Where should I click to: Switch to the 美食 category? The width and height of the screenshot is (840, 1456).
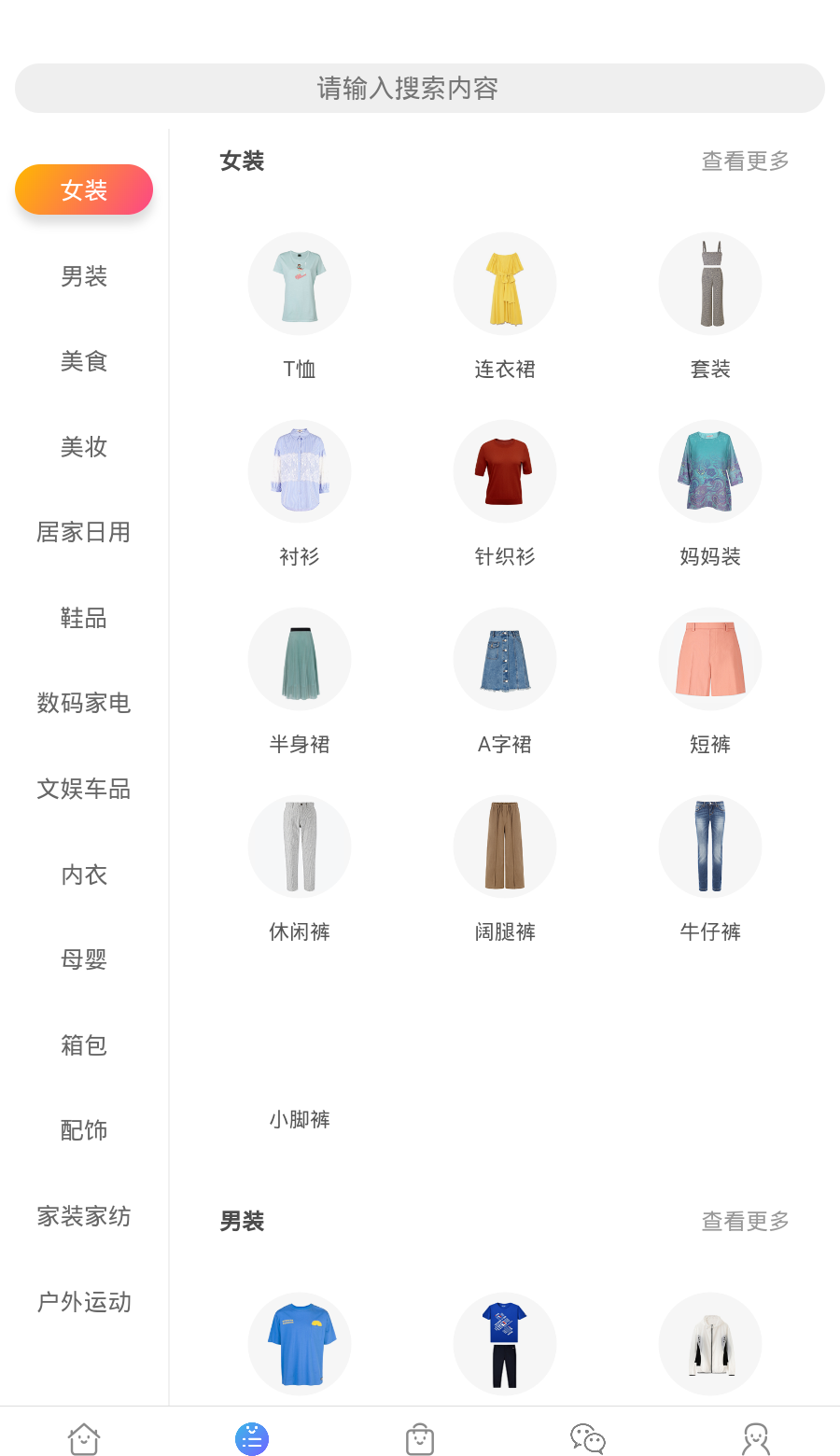[x=84, y=361]
